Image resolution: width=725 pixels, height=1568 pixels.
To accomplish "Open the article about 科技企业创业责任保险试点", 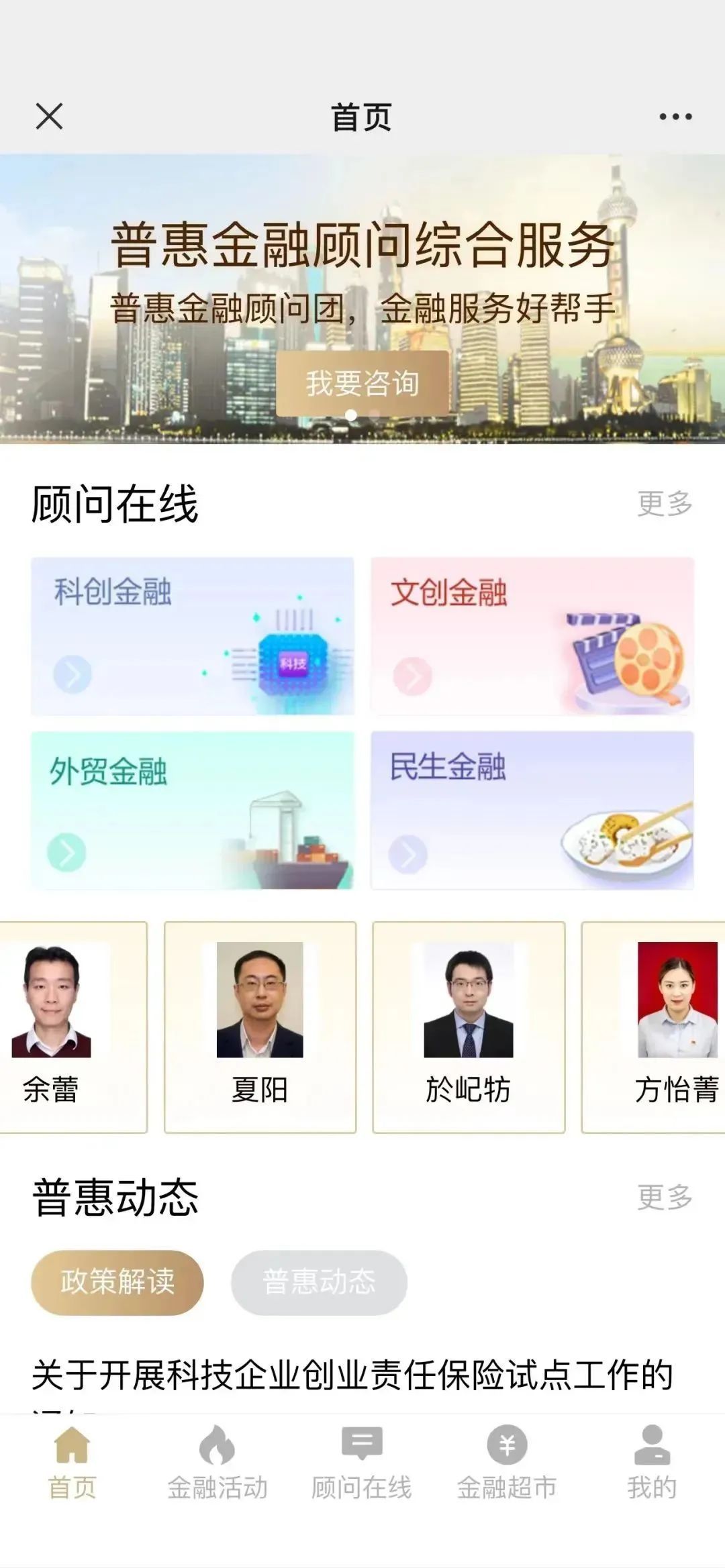I will pos(352,1375).
